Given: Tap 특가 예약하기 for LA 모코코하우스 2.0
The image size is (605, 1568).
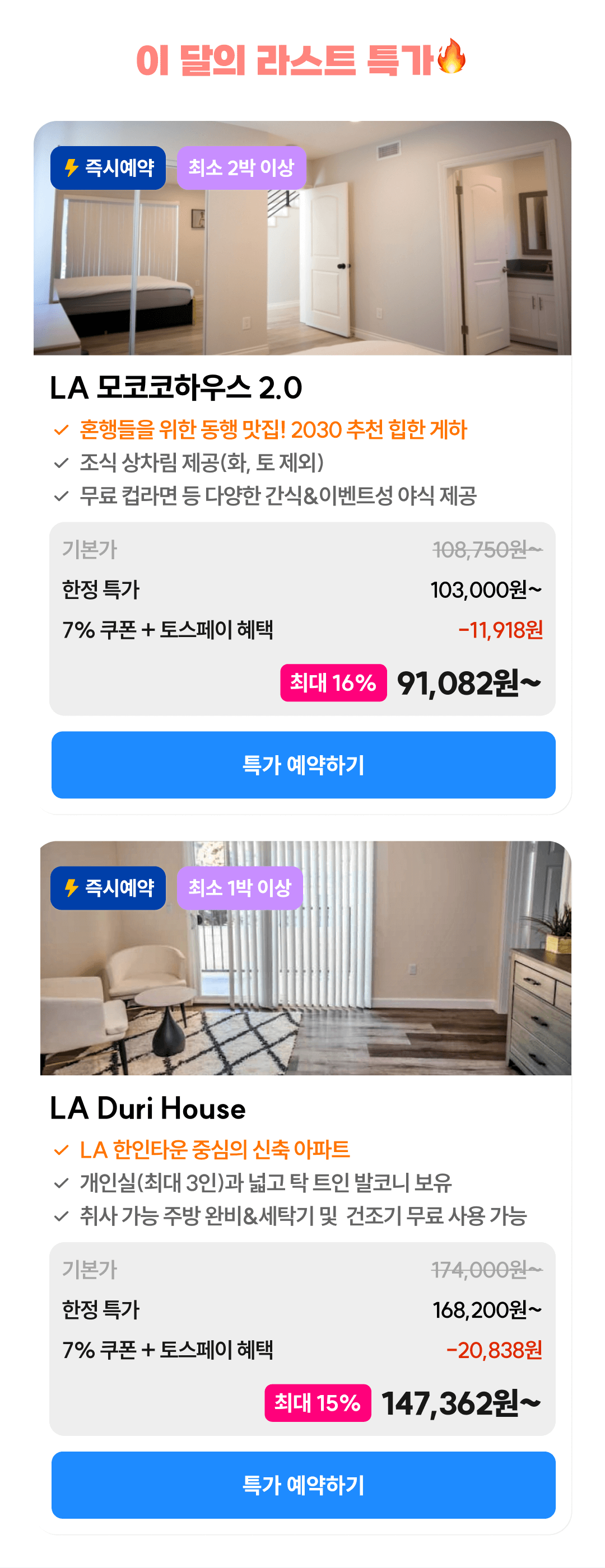Looking at the screenshot, I should click(303, 765).
